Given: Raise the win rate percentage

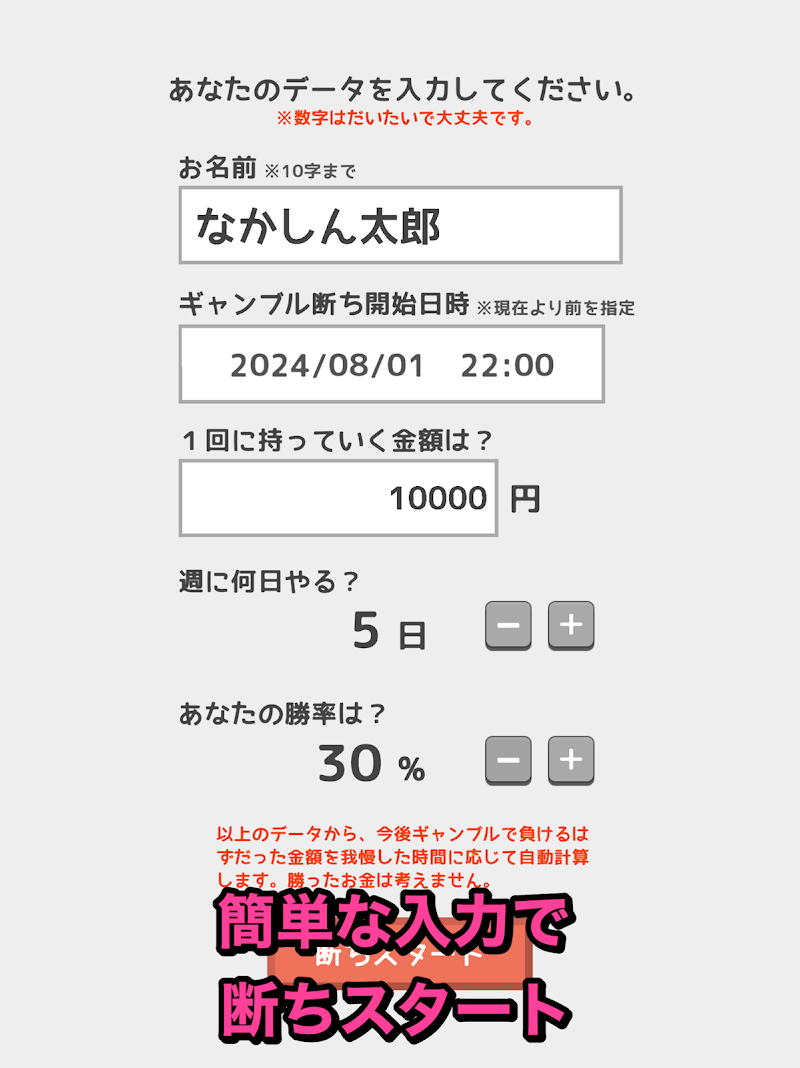Looking at the screenshot, I should tap(571, 760).
